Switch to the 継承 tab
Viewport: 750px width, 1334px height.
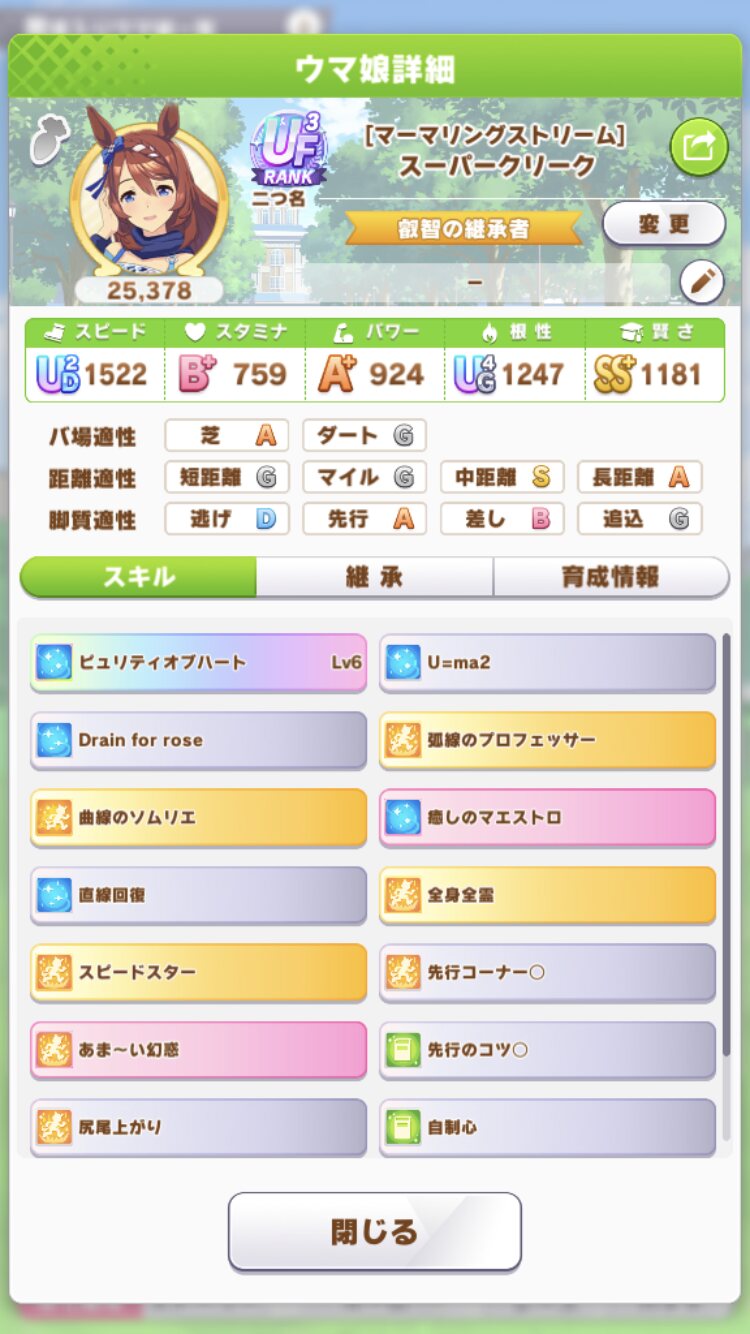374,577
